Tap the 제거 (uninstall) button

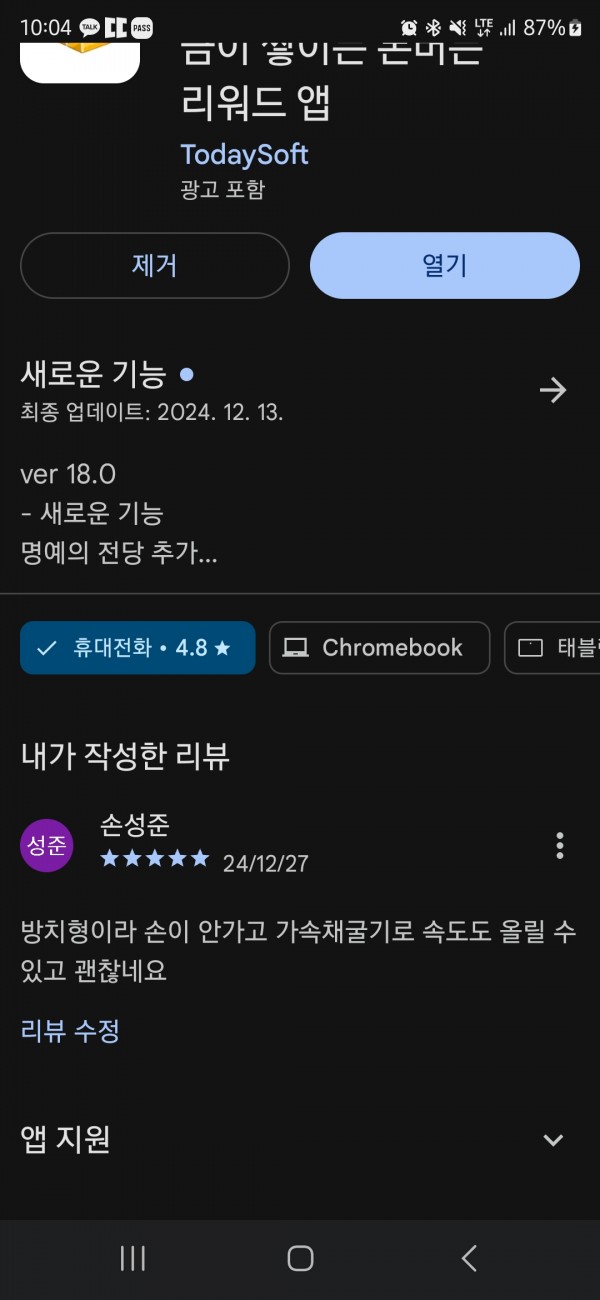point(155,266)
